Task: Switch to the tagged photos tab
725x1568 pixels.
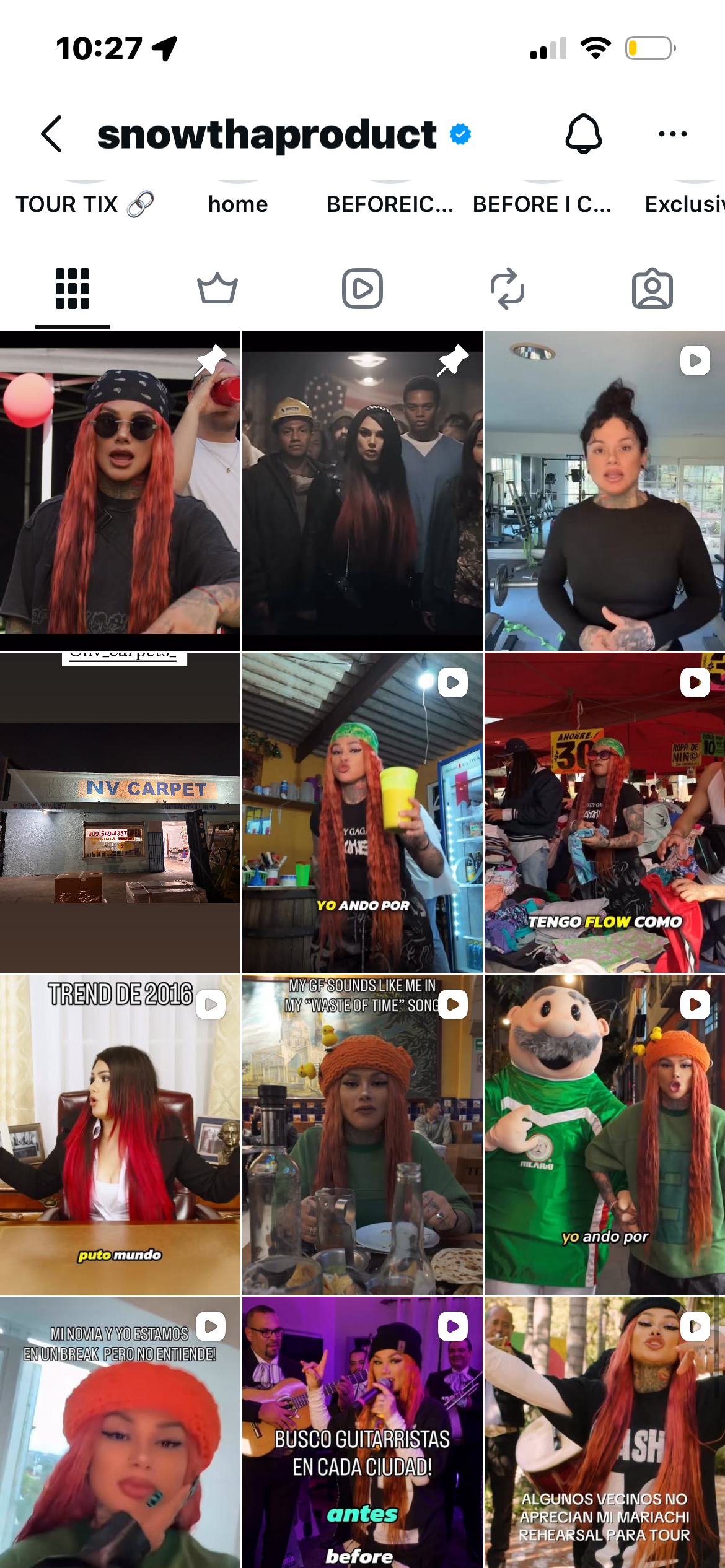Action: (x=652, y=289)
